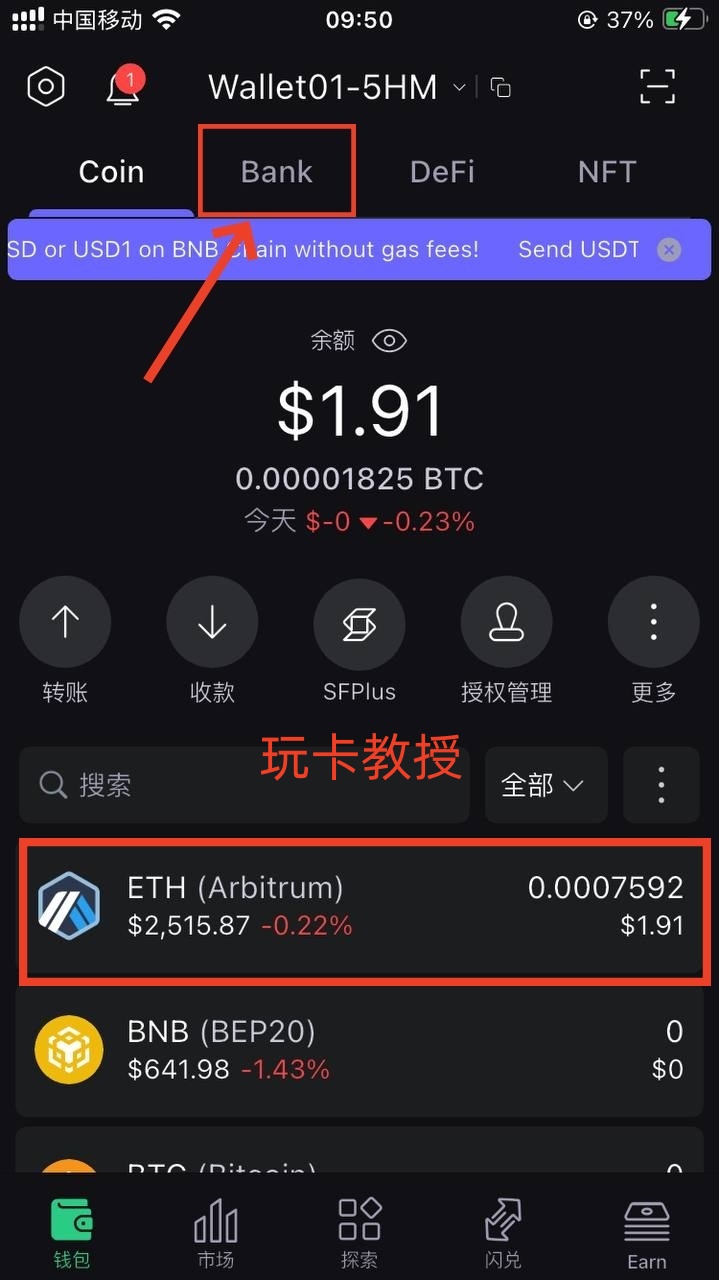The height and width of the screenshot is (1280, 719).
Task: Open the BNB (BEP20) asset row
Action: pyautogui.click(x=360, y=1050)
